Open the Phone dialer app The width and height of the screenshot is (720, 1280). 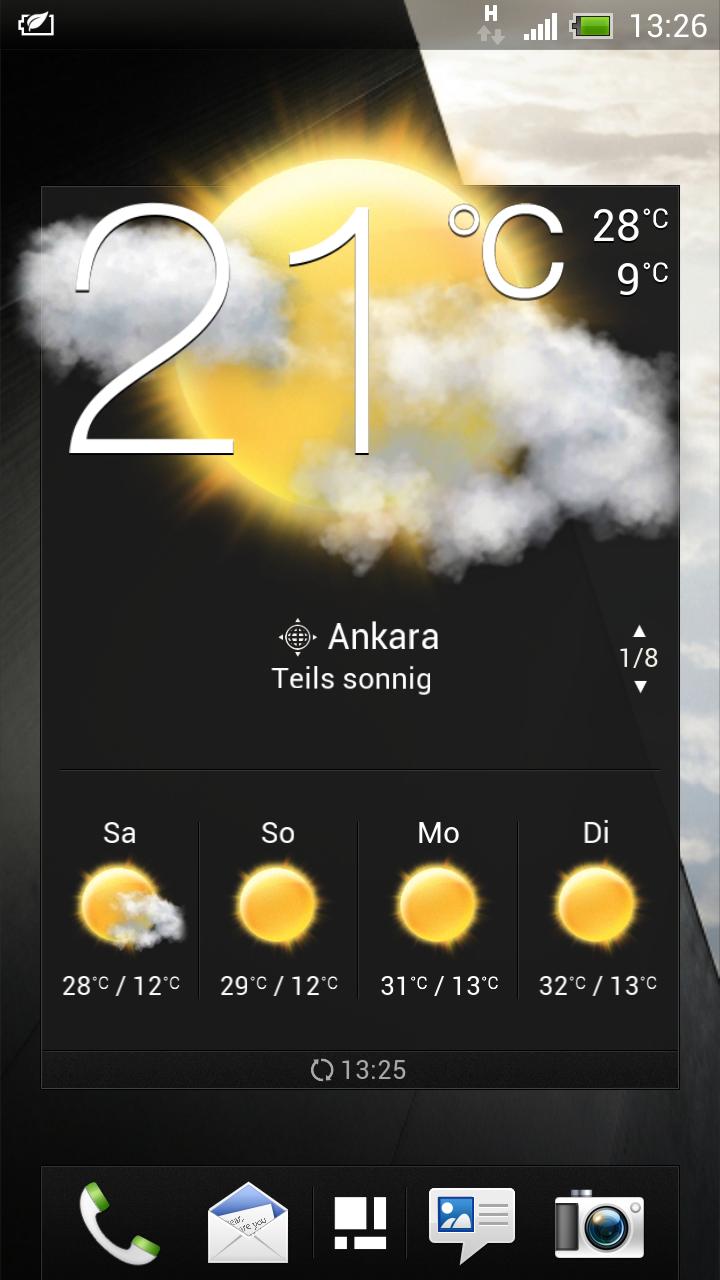click(119, 1224)
